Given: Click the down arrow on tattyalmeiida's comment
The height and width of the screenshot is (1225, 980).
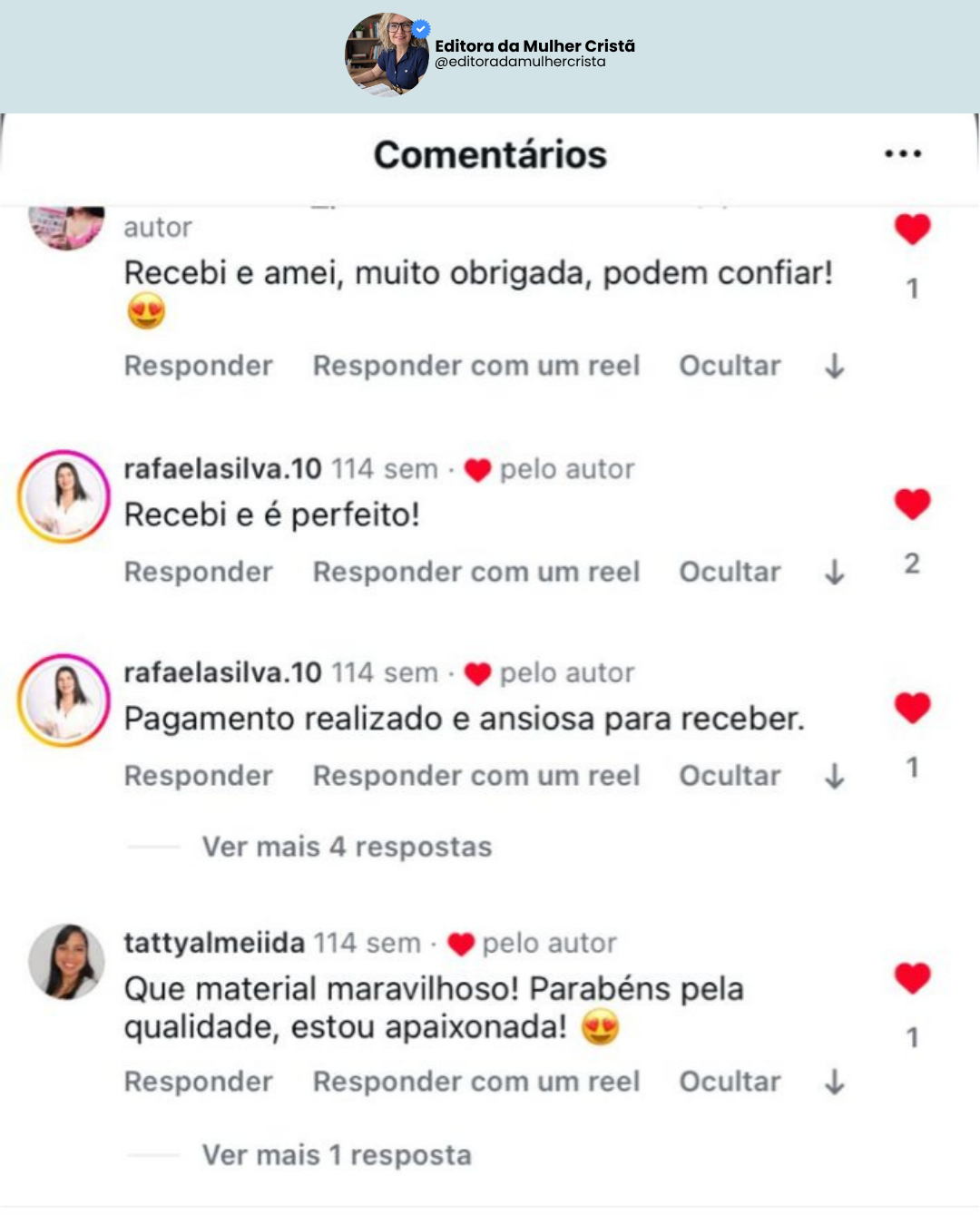Looking at the screenshot, I should 833,1081.
